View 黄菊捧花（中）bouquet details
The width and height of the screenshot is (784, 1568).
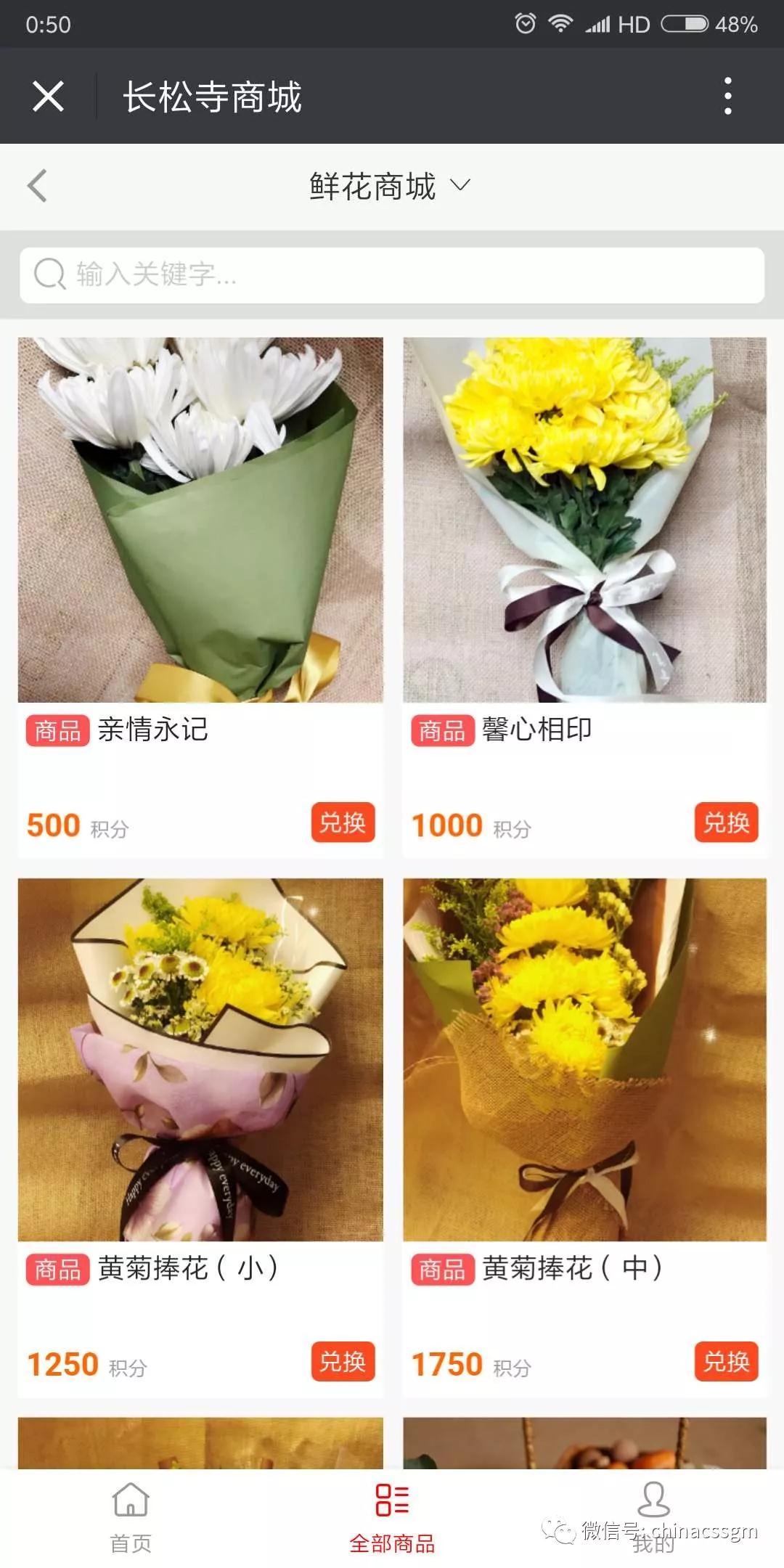(584, 1060)
